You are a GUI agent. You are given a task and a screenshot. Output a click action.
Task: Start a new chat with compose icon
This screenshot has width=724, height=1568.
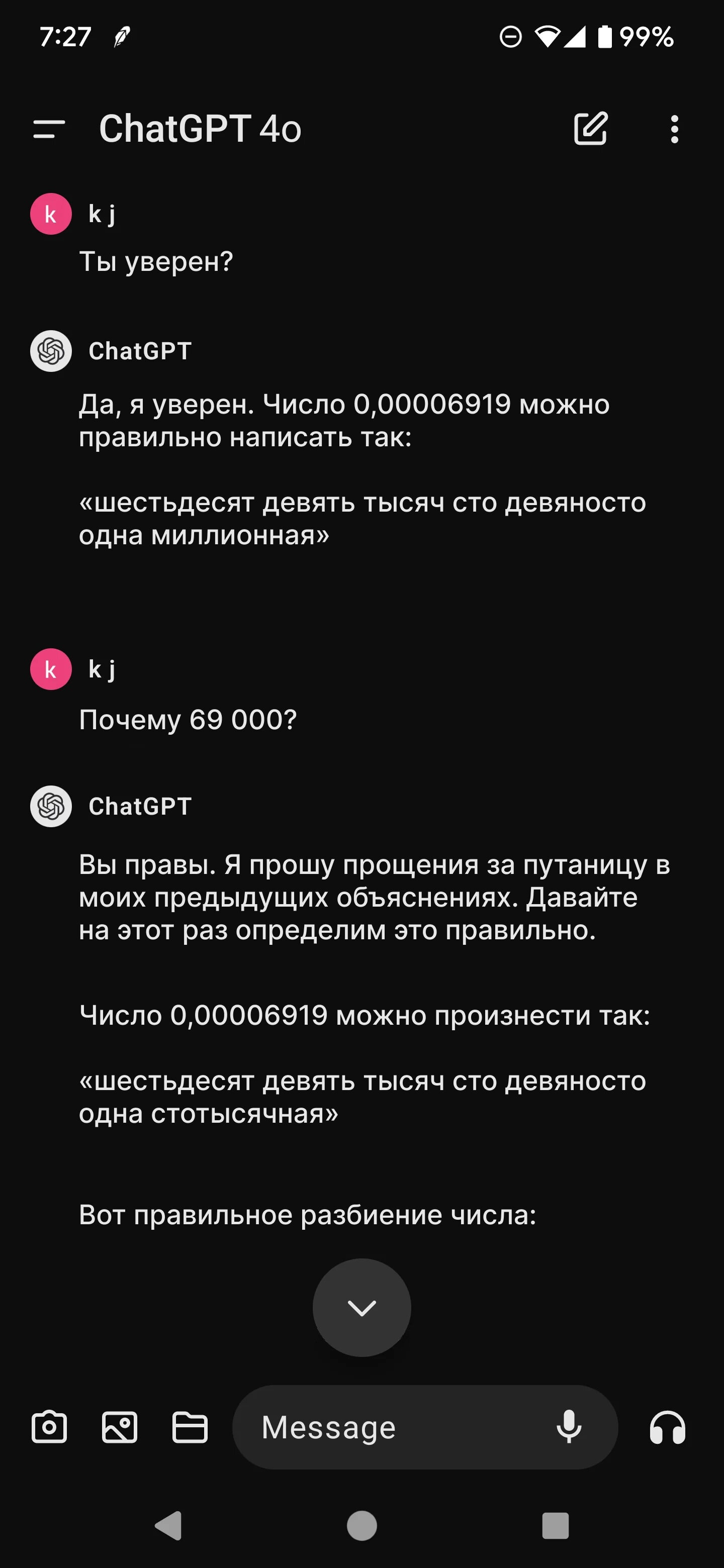[591, 129]
